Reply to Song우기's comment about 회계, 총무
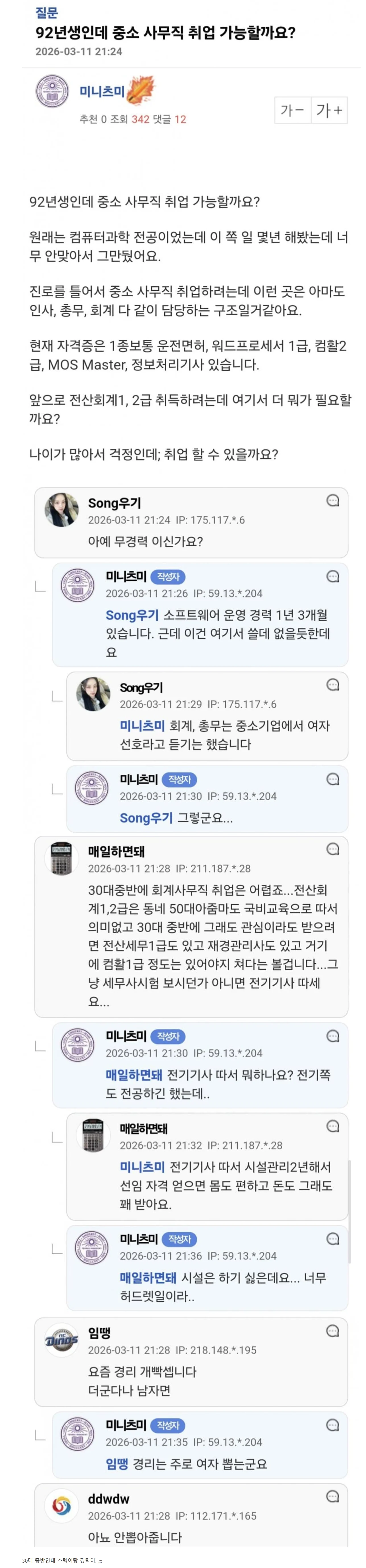 coord(332,685)
